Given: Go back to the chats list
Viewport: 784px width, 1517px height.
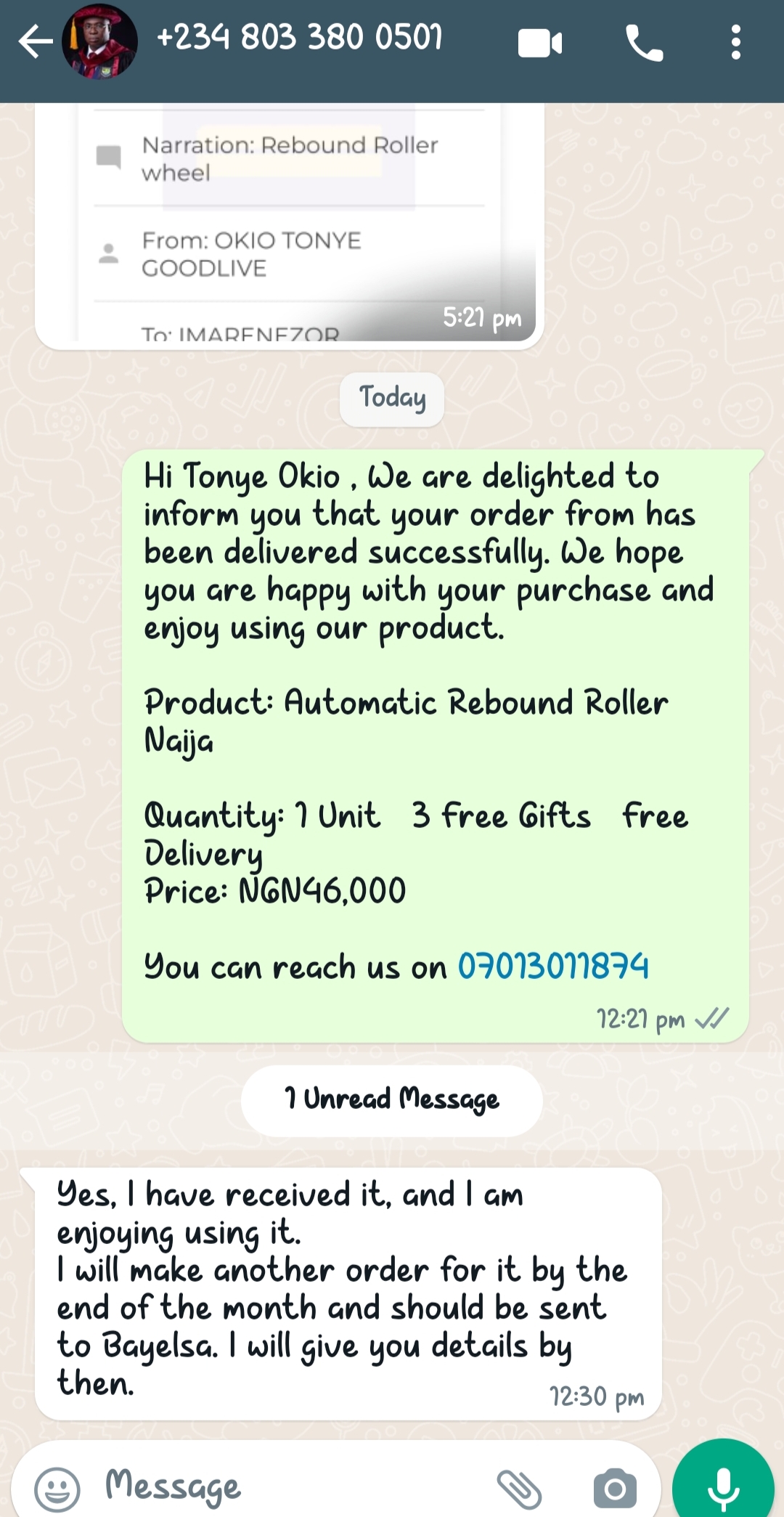Looking at the screenshot, I should click(35, 41).
